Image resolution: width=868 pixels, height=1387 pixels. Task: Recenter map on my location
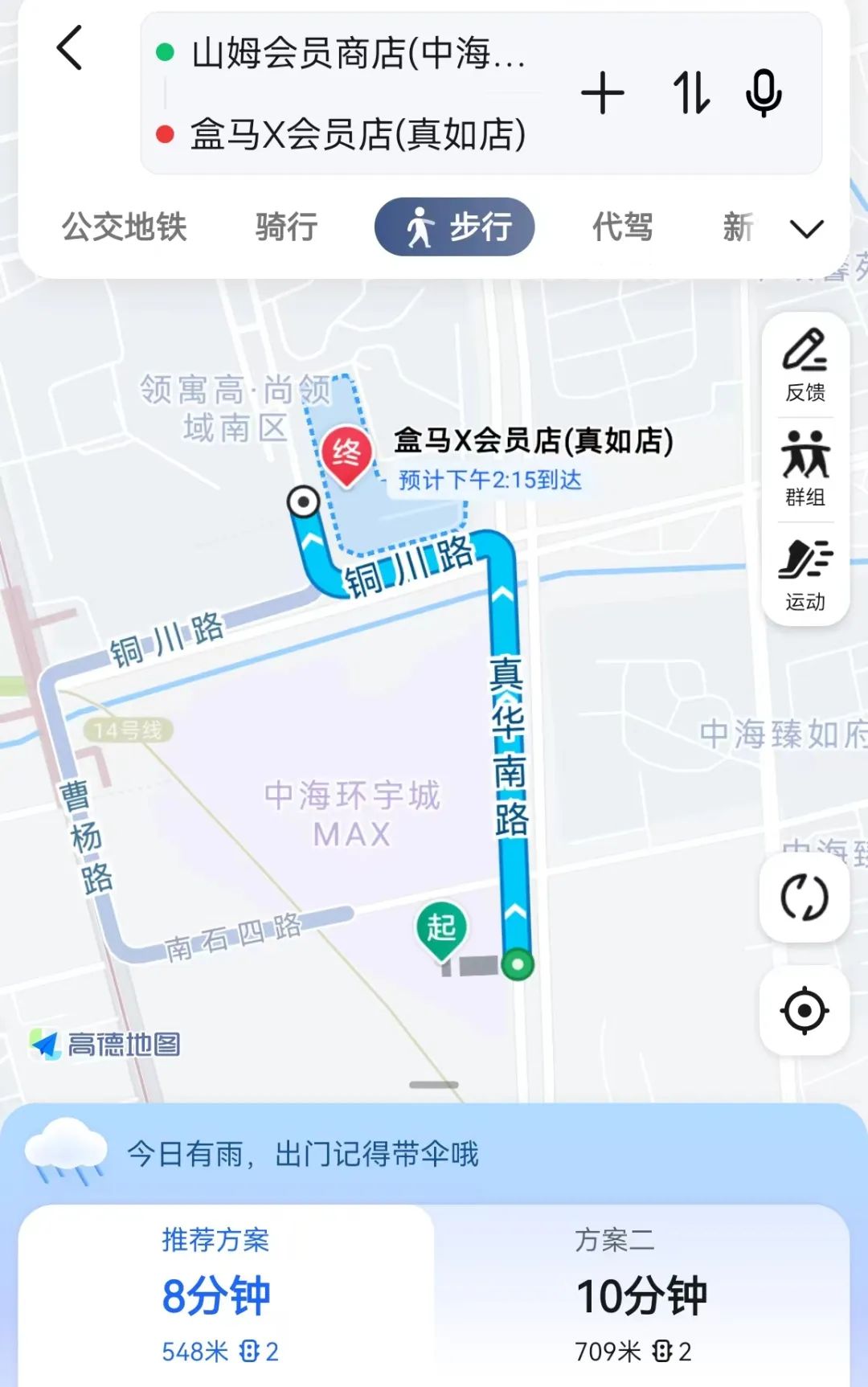point(805,1010)
